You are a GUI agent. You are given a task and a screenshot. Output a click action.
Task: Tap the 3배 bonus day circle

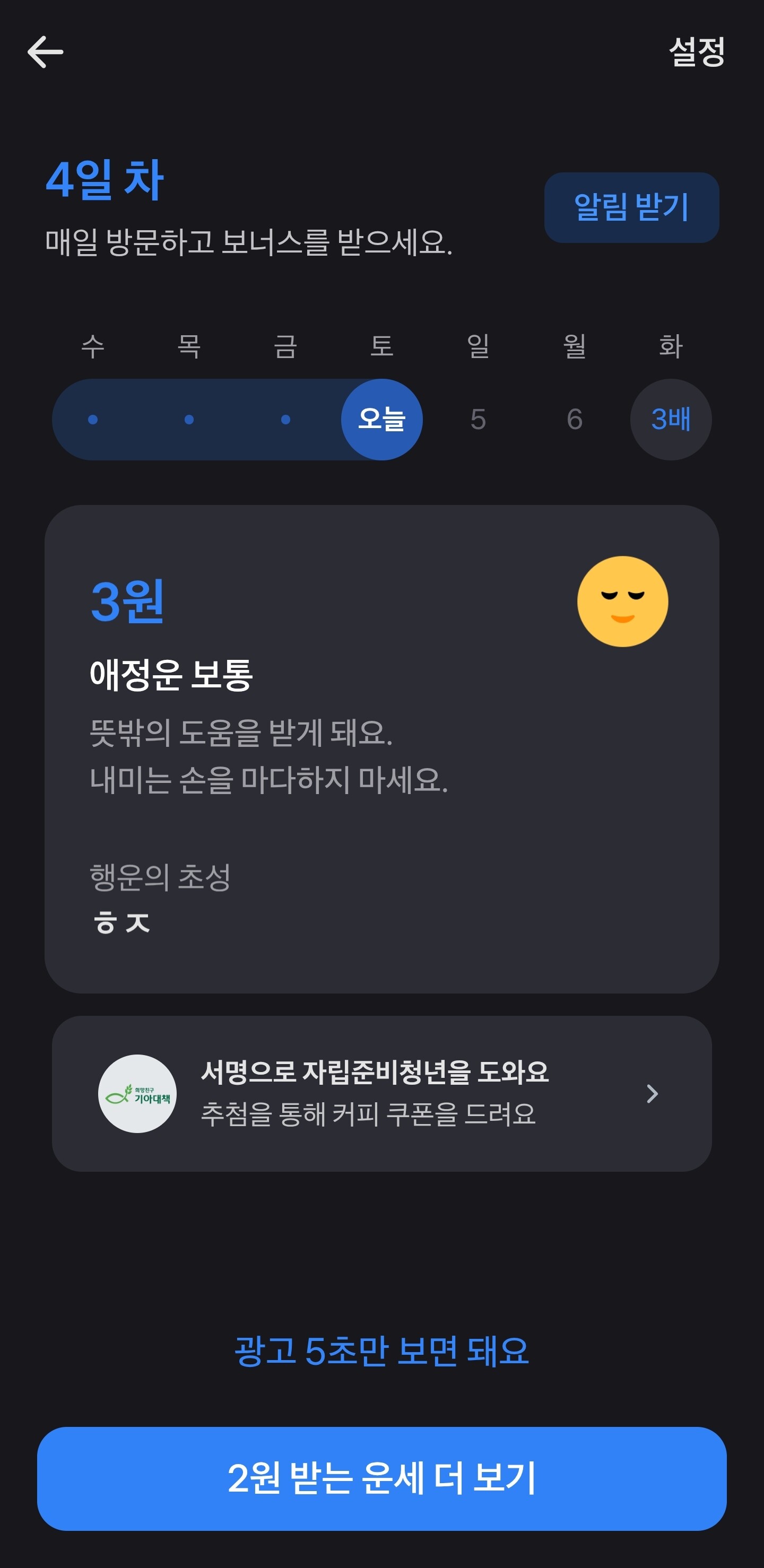[x=671, y=420]
